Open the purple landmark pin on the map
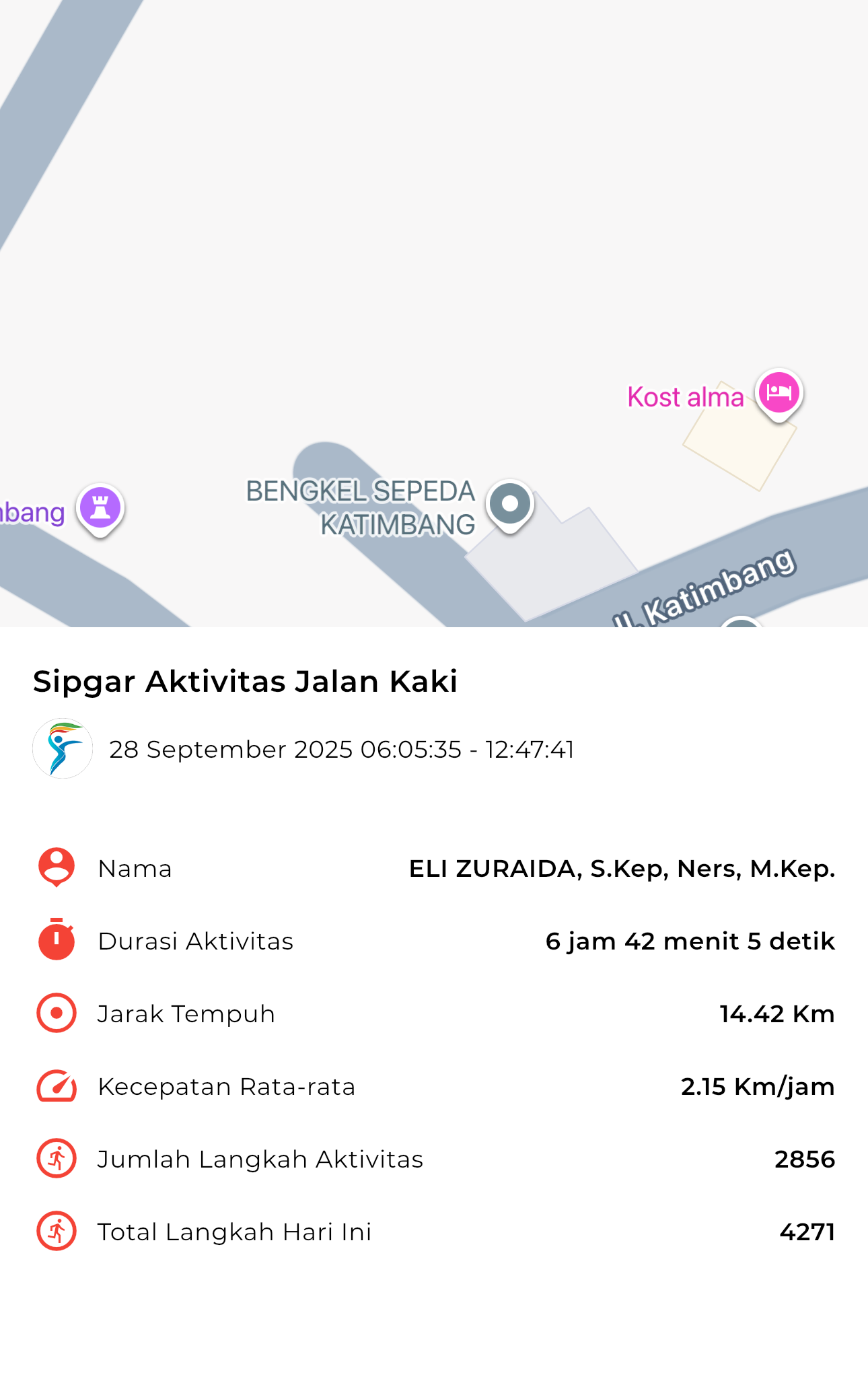This screenshot has height=1391, width=868. (x=100, y=508)
